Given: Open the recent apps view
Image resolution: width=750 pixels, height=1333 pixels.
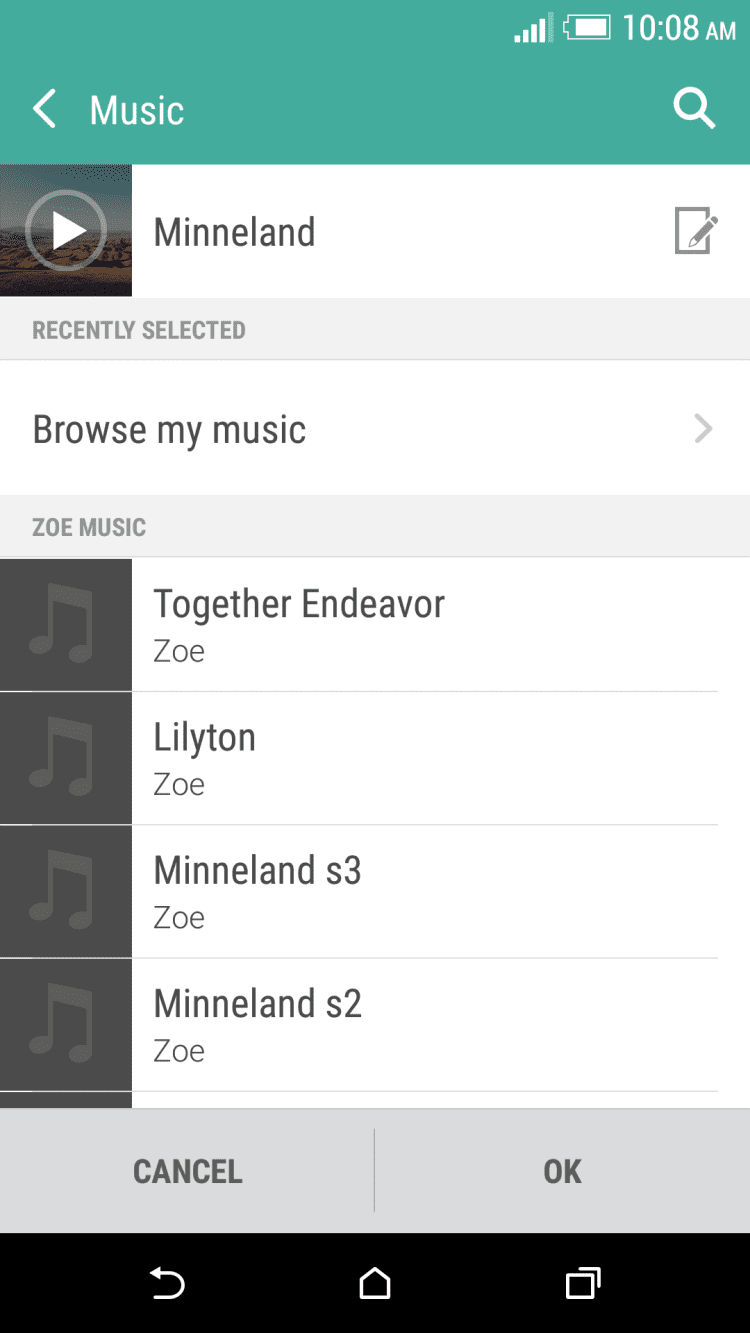Looking at the screenshot, I should point(582,1283).
